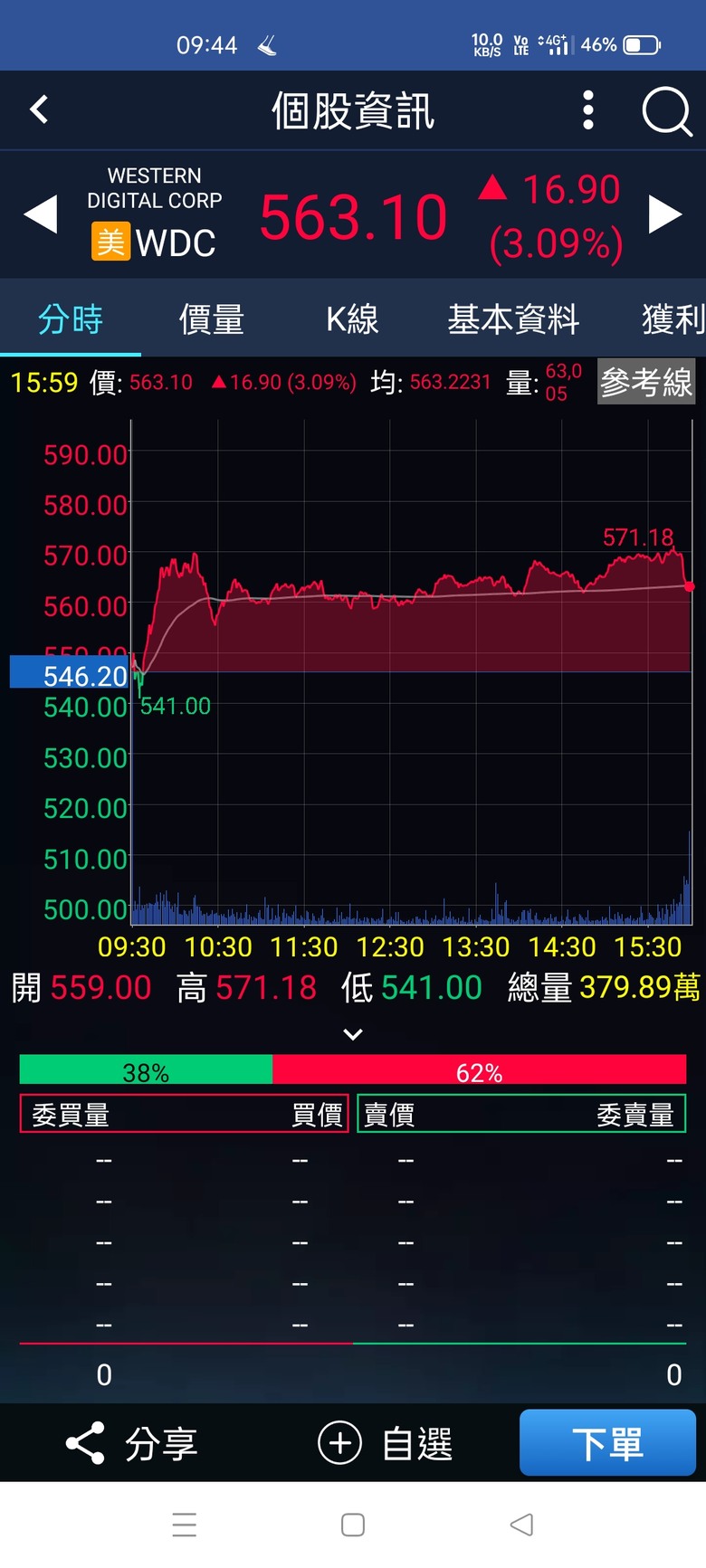Switch to the 價量 tab
Viewport: 706px width, 1568px height.
212,319
